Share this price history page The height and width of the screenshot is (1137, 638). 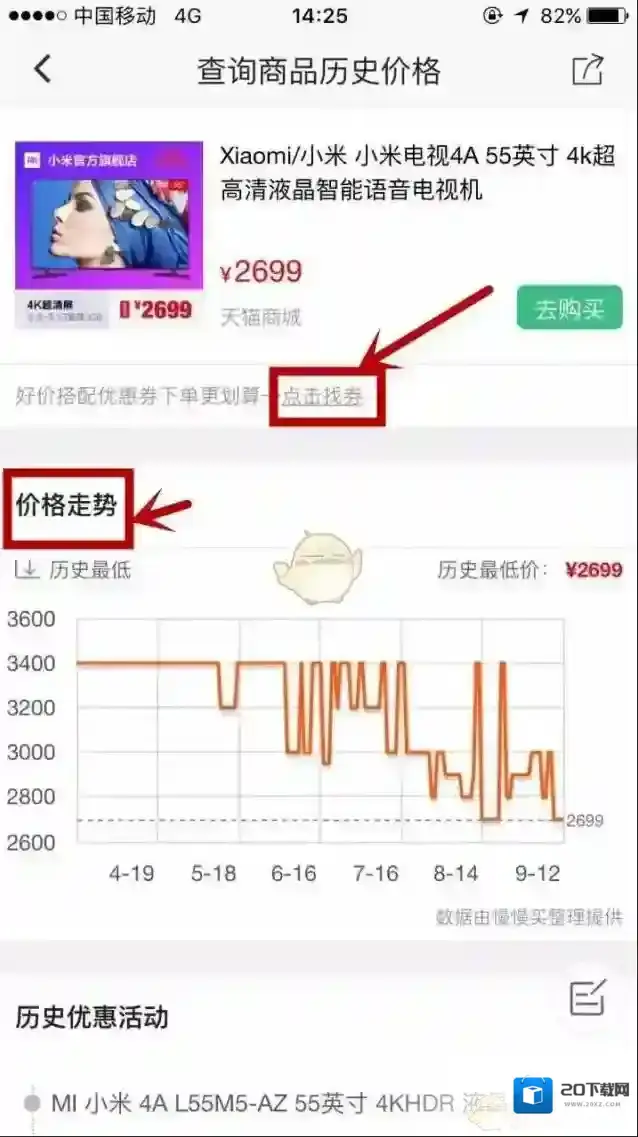pyautogui.click(x=587, y=70)
